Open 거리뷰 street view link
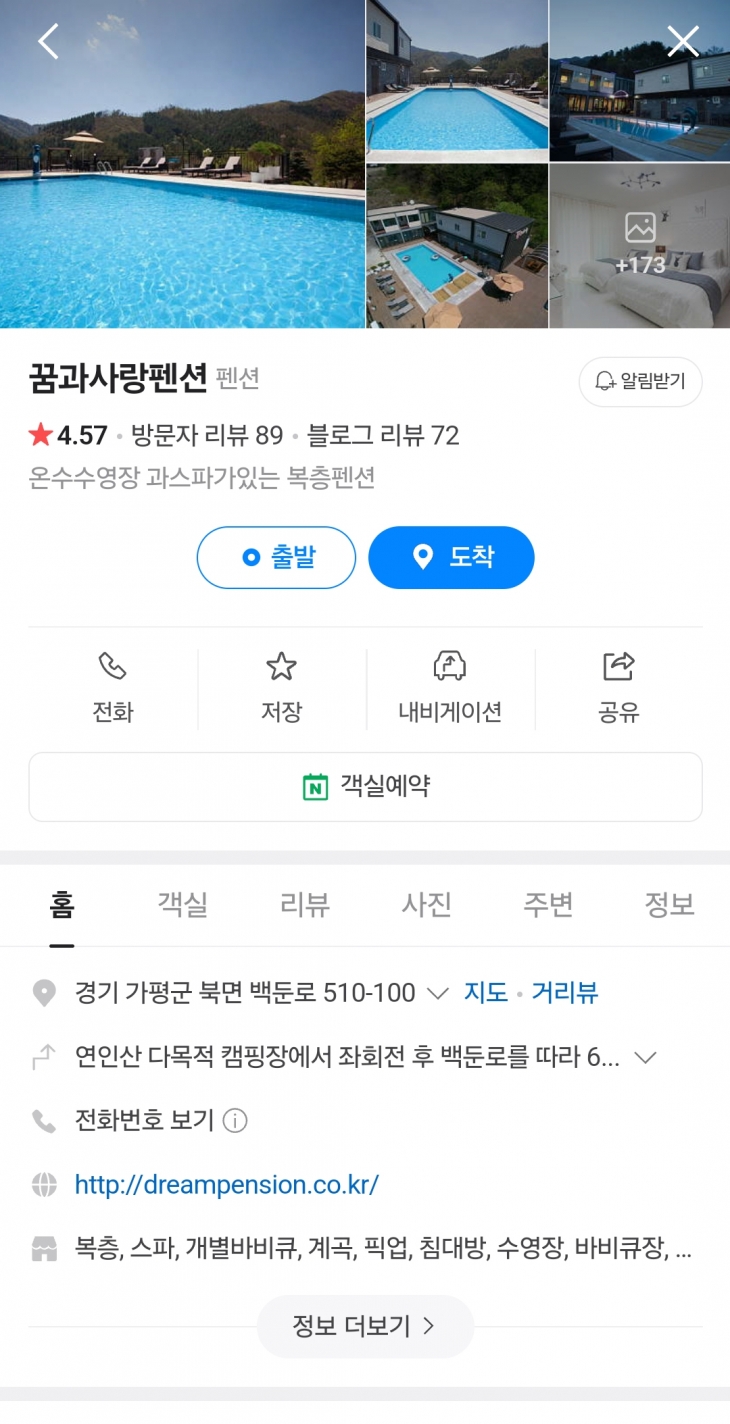Viewport: 730px width, 1424px height. pos(565,993)
